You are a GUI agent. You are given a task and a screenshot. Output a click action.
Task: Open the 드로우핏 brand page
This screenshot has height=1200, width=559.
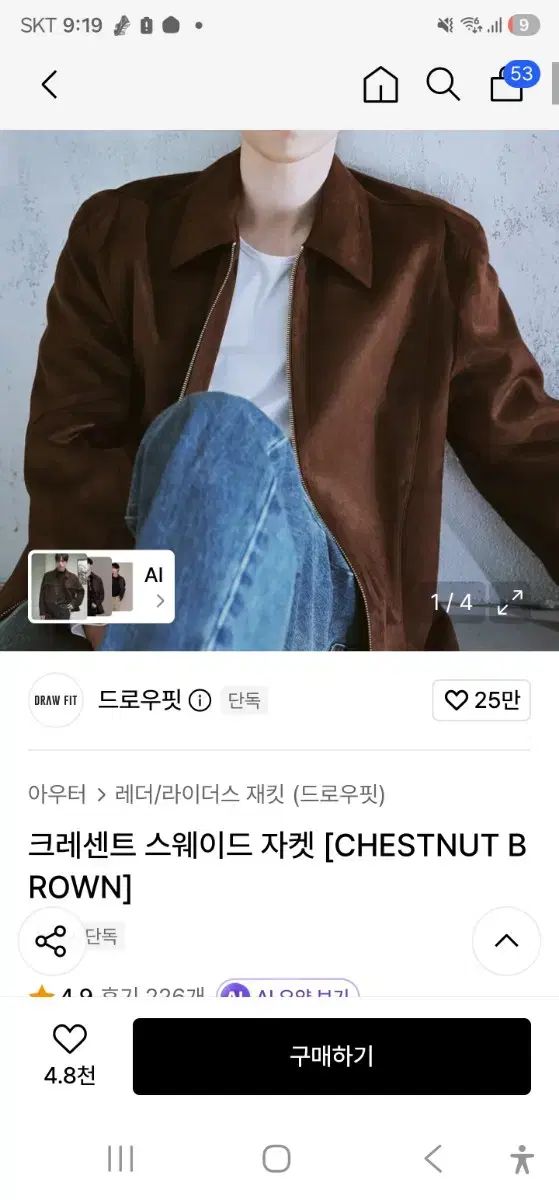tap(139, 700)
